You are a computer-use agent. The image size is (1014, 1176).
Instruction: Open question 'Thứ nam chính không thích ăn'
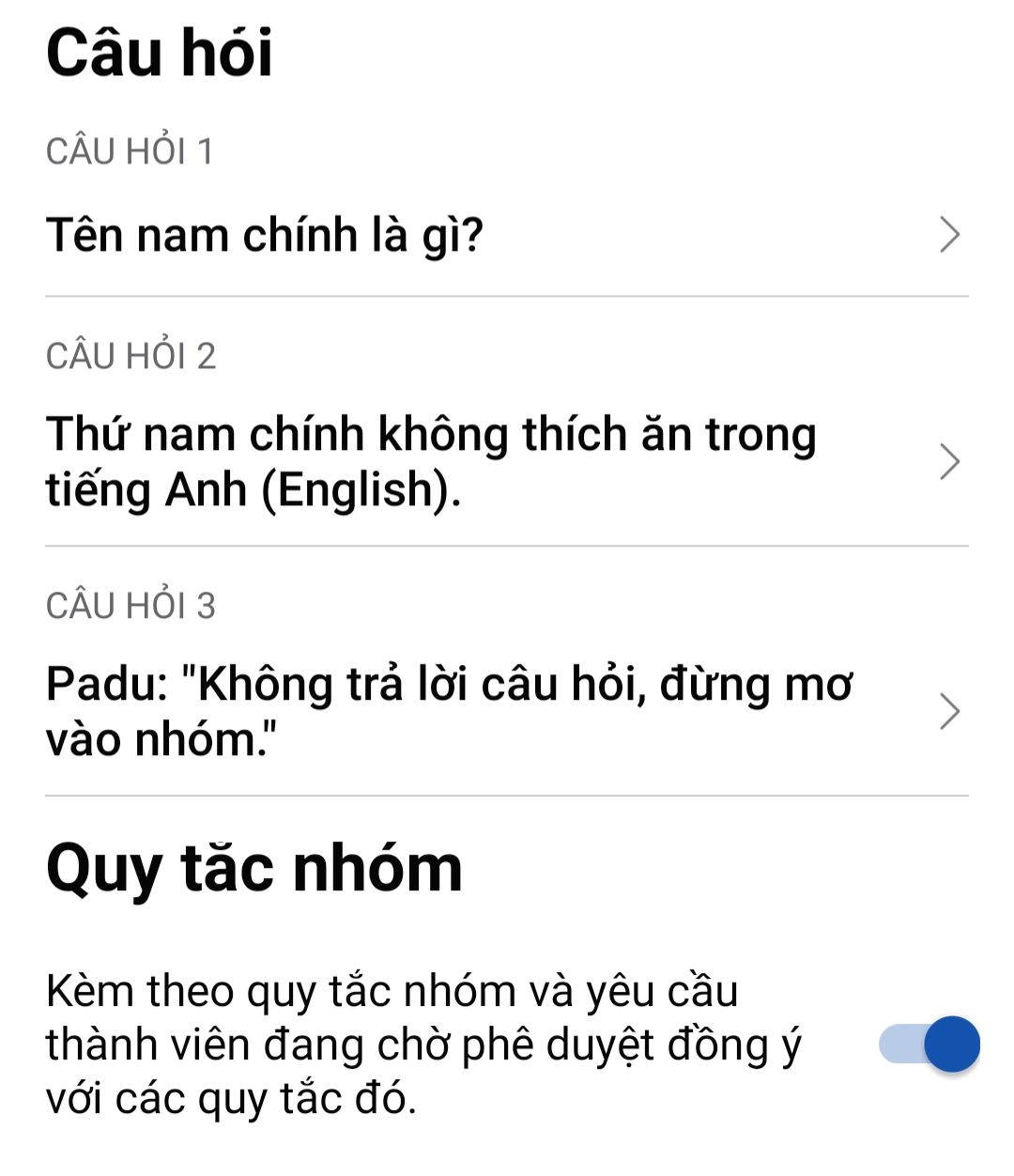(x=505, y=461)
